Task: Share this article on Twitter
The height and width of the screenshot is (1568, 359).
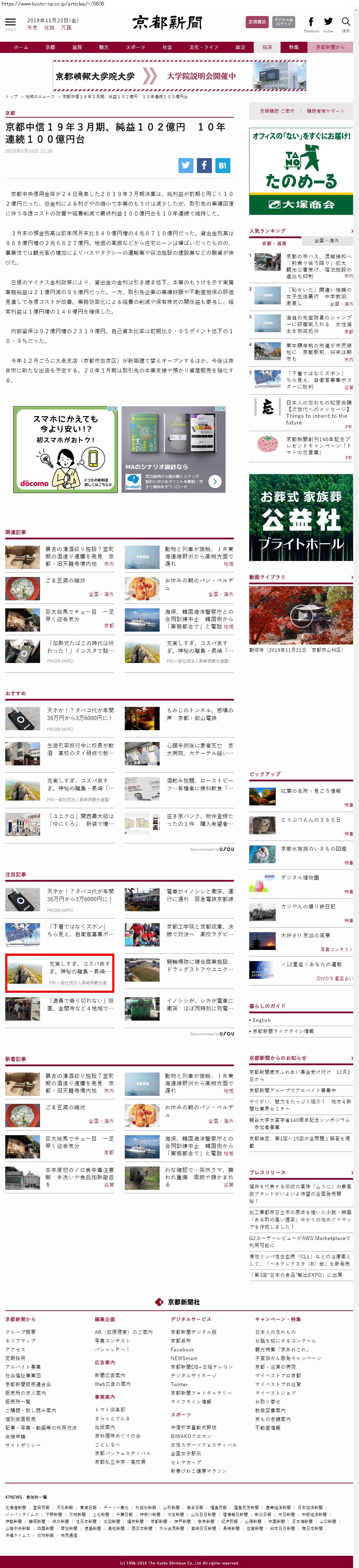Action: pyautogui.click(x=186, y=165)
